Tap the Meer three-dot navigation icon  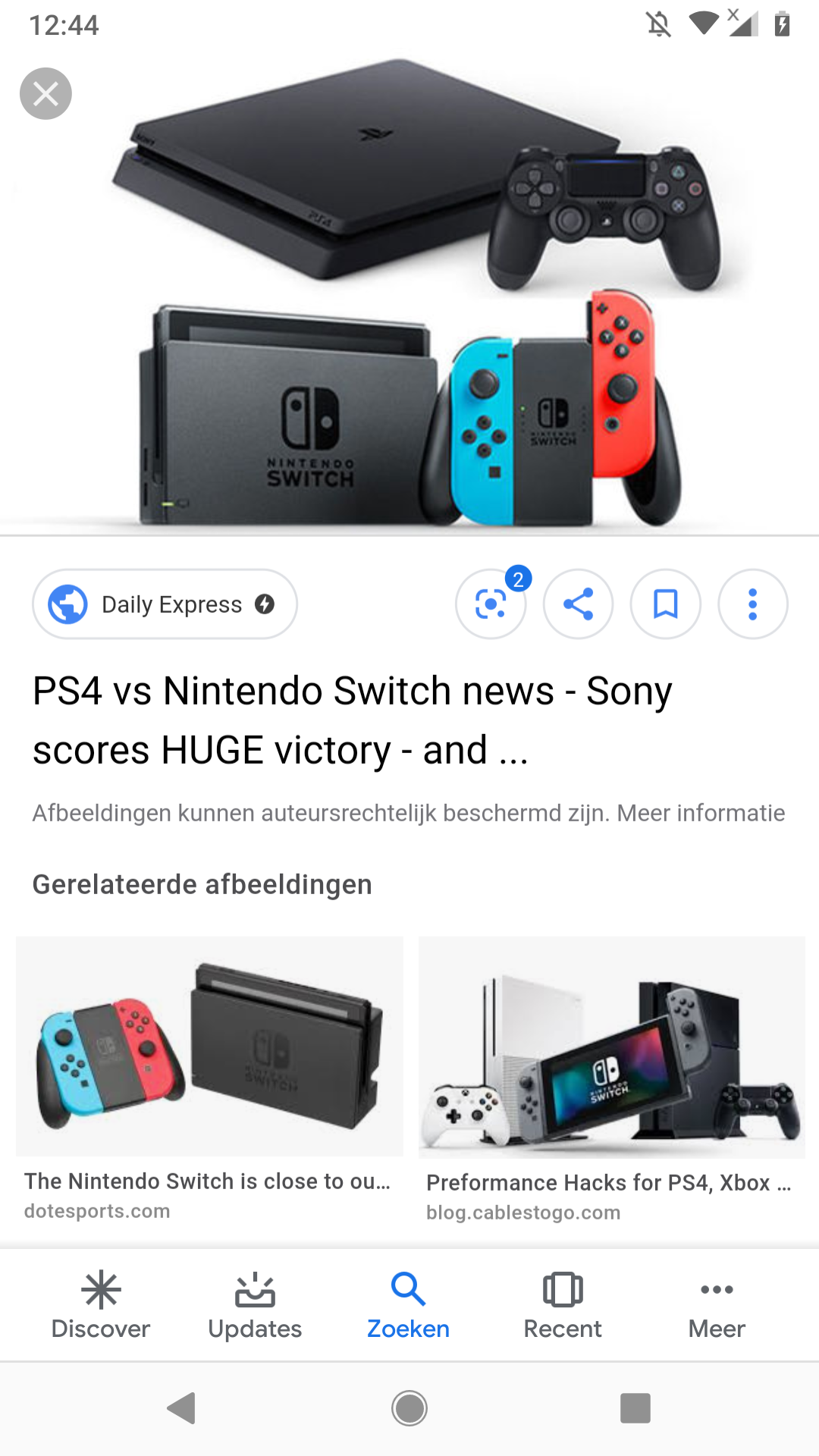pos(716,1289)
